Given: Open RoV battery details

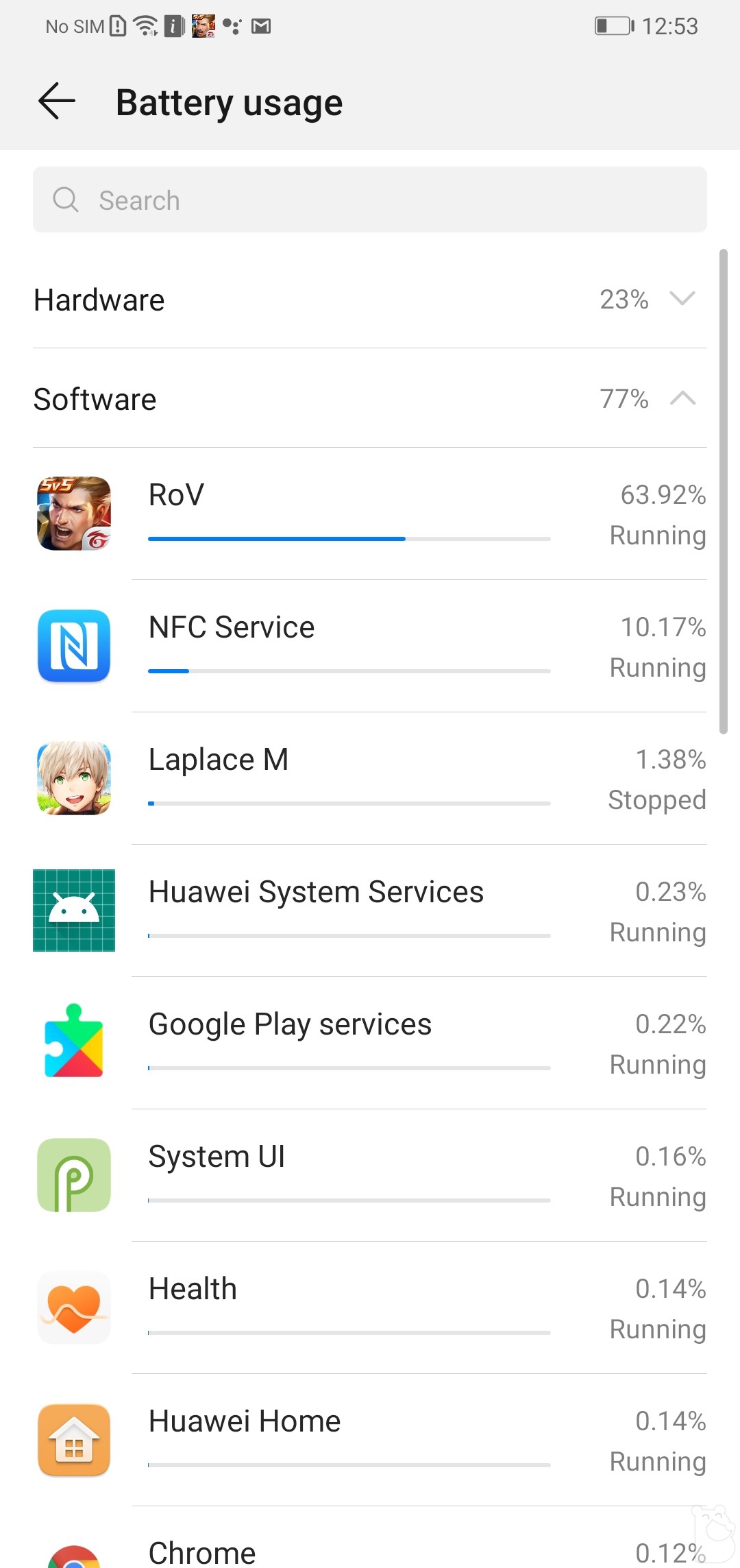Looking at the screenshot, I should pyautogui.click(x=370, y=514).
